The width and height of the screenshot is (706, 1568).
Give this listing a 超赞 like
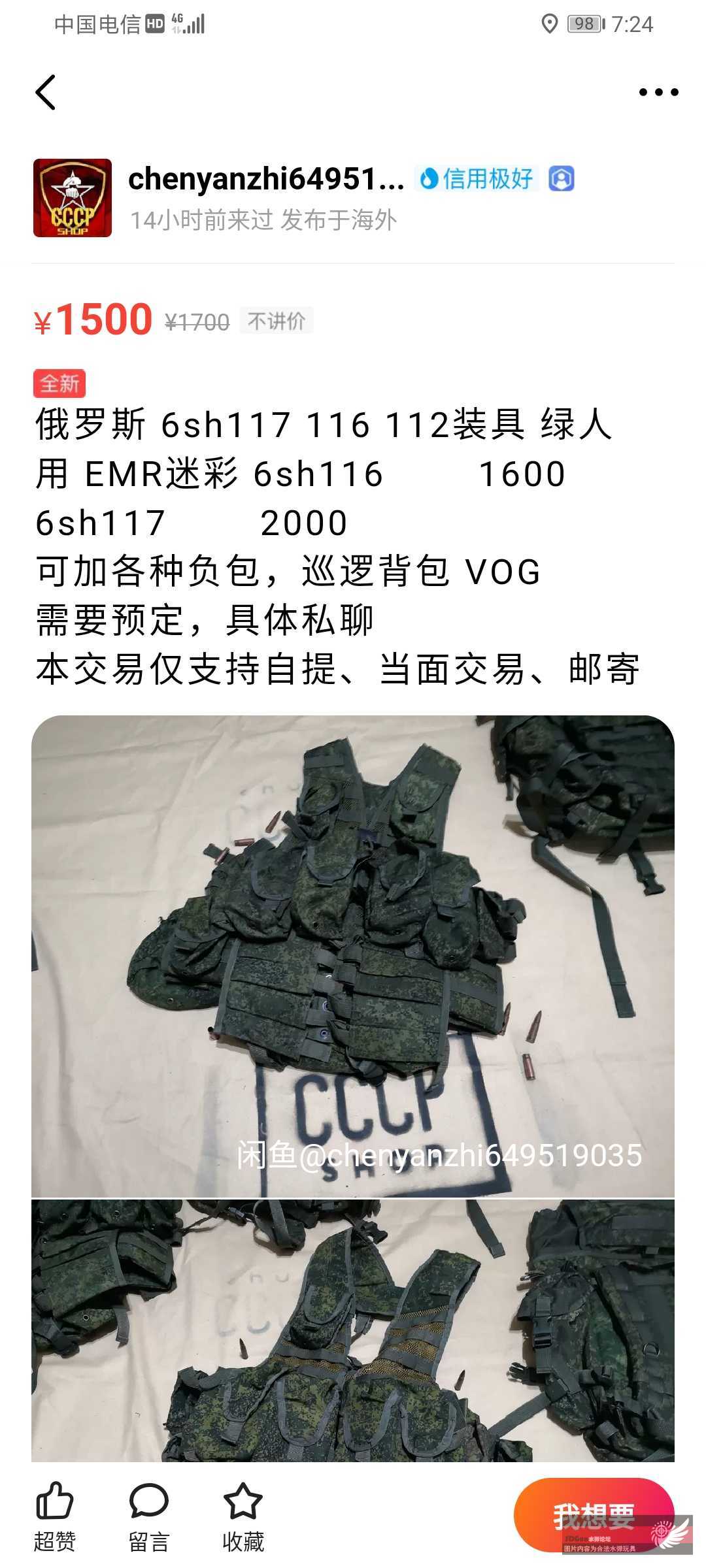[x=55, y=1517]
